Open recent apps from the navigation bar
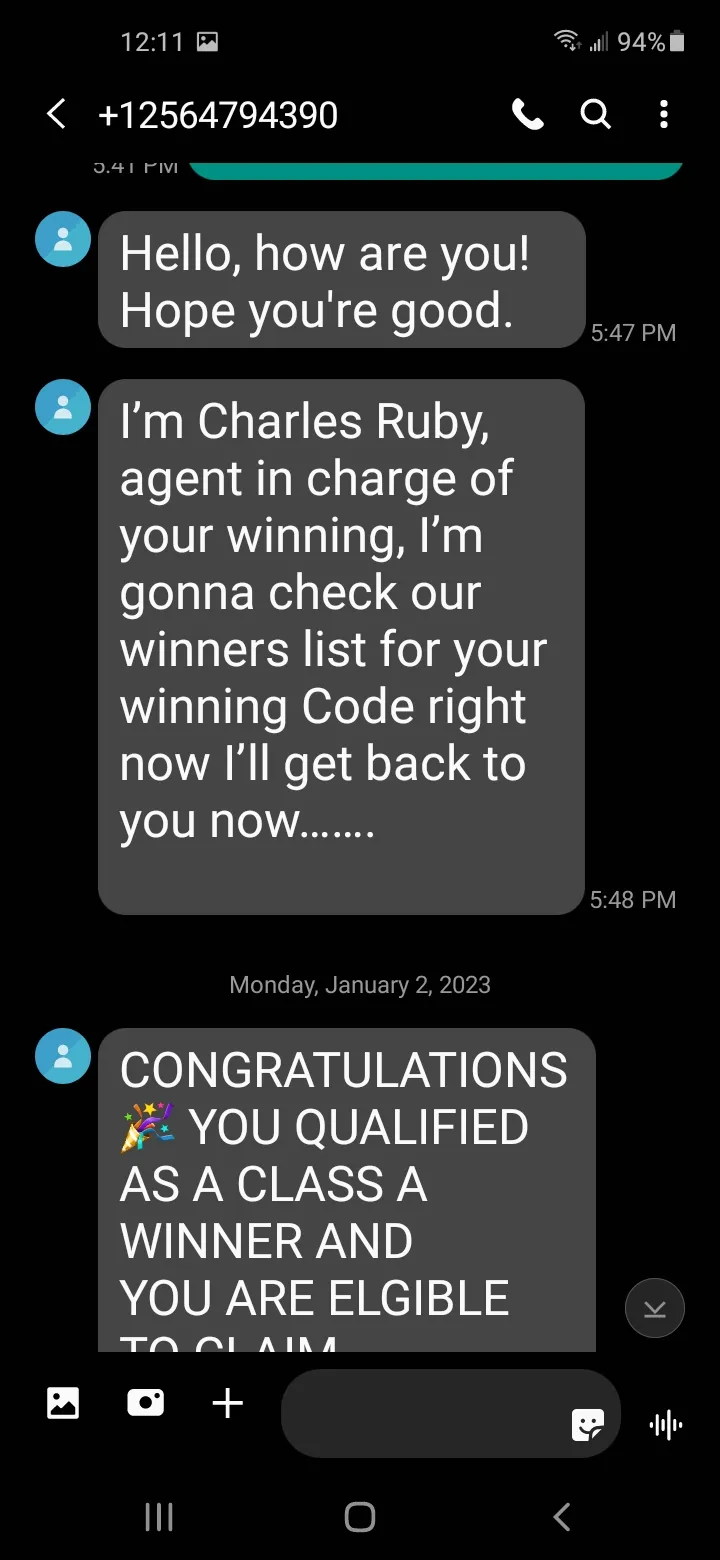Image resolution: width=720 pixels, height=1560 pixels. pos(159,1517)
